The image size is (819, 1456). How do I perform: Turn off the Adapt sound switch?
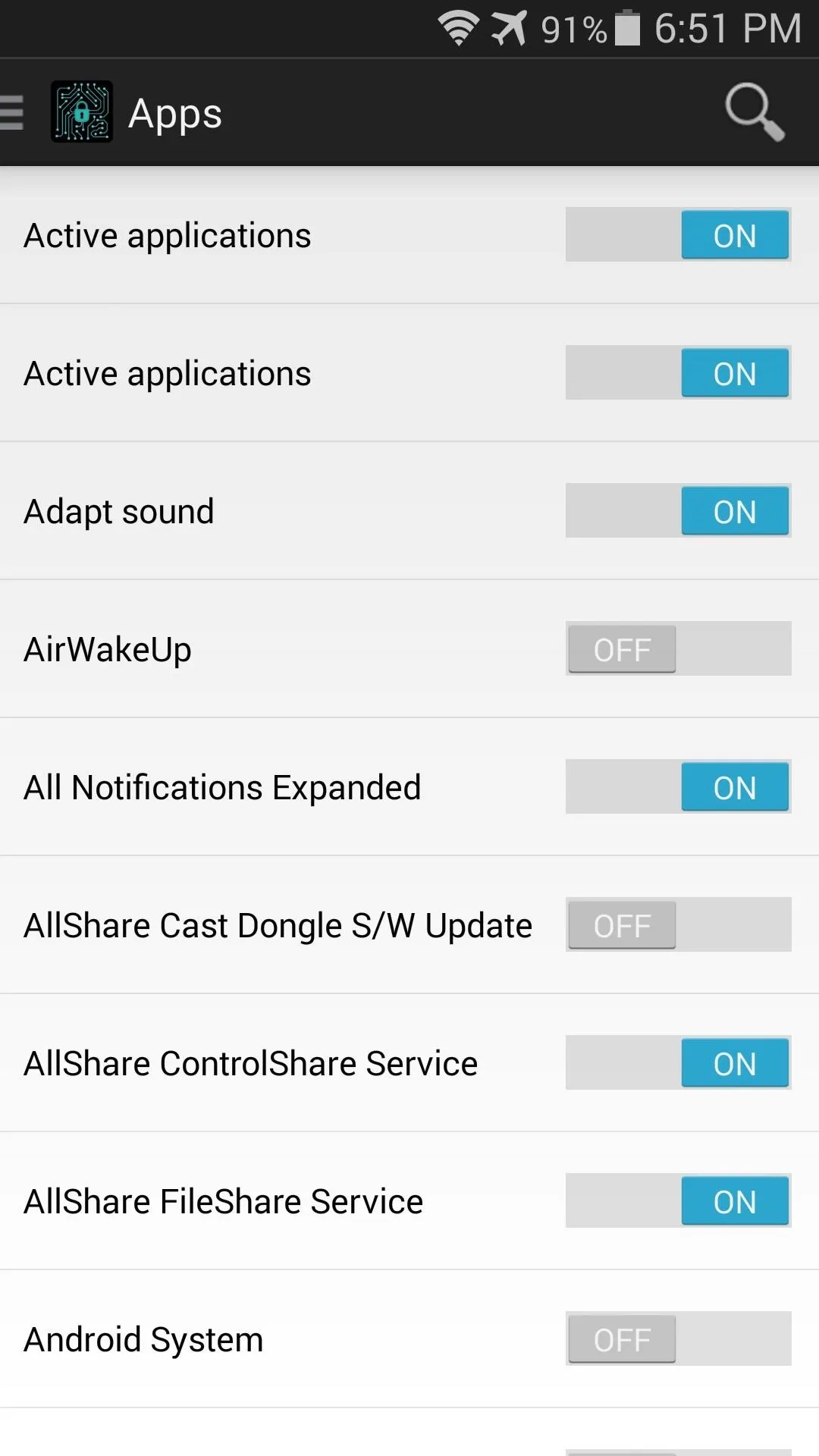[x=678, y=510]
